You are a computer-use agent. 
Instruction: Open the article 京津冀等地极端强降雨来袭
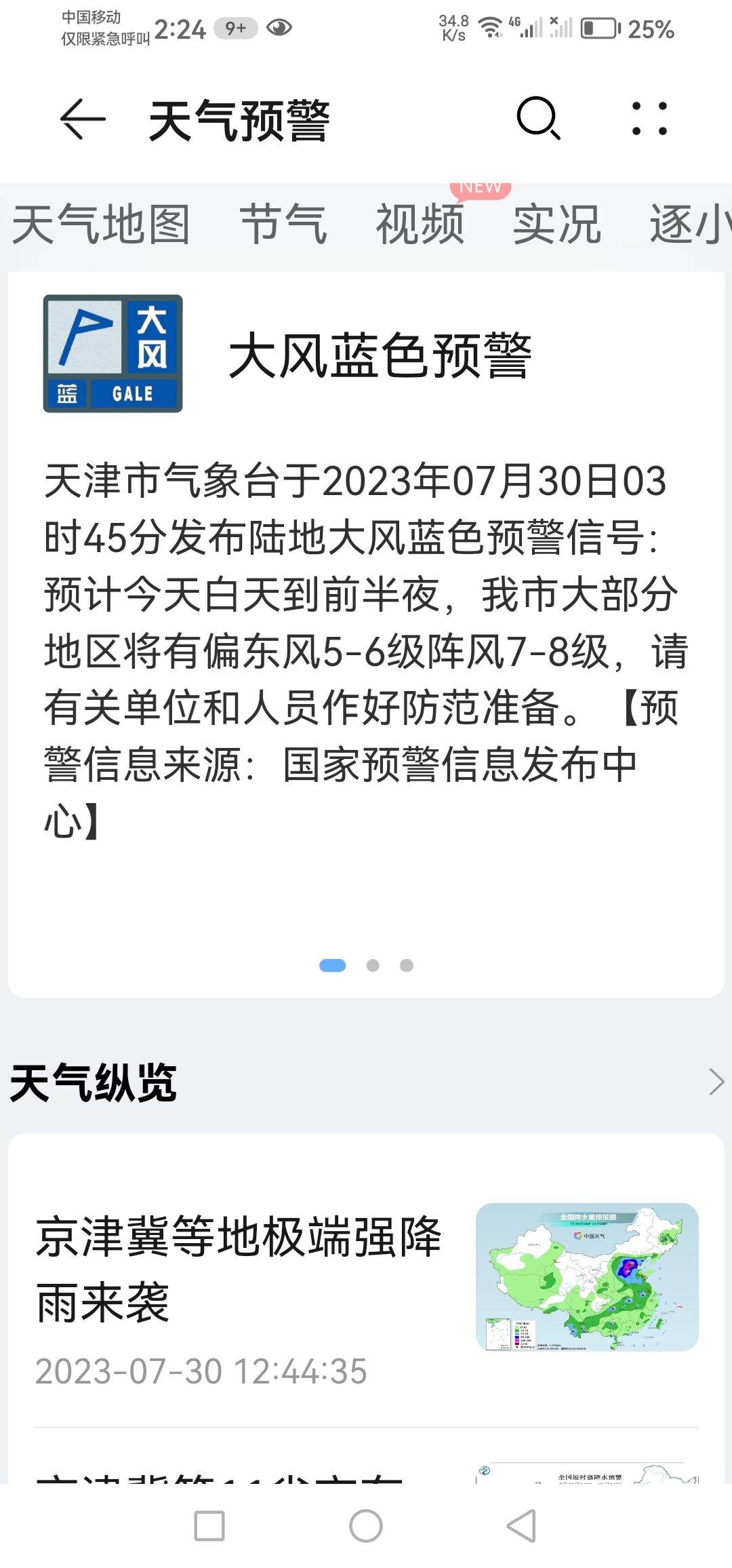pos(239,1268)
